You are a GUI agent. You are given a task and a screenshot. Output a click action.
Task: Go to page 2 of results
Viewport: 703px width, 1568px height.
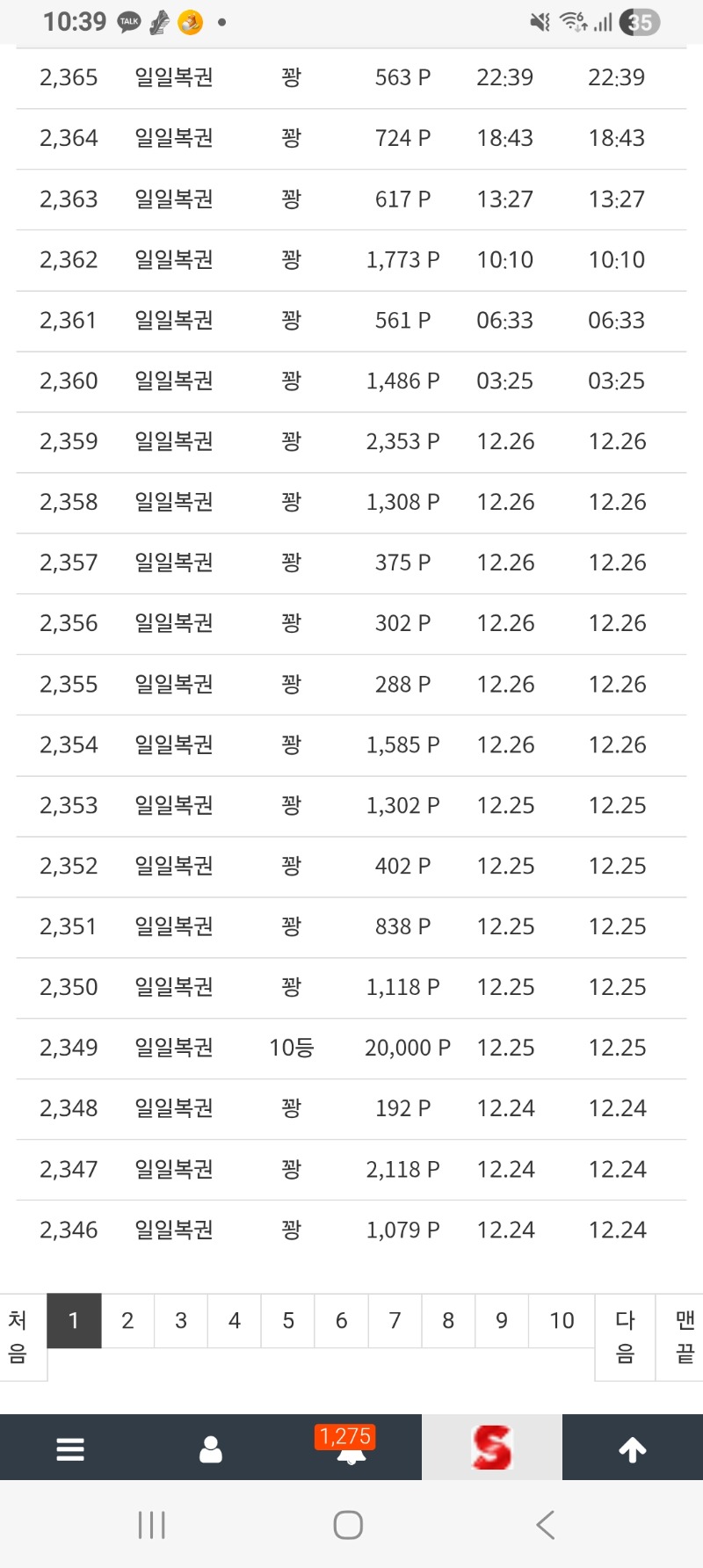(x=127, y=1320)
